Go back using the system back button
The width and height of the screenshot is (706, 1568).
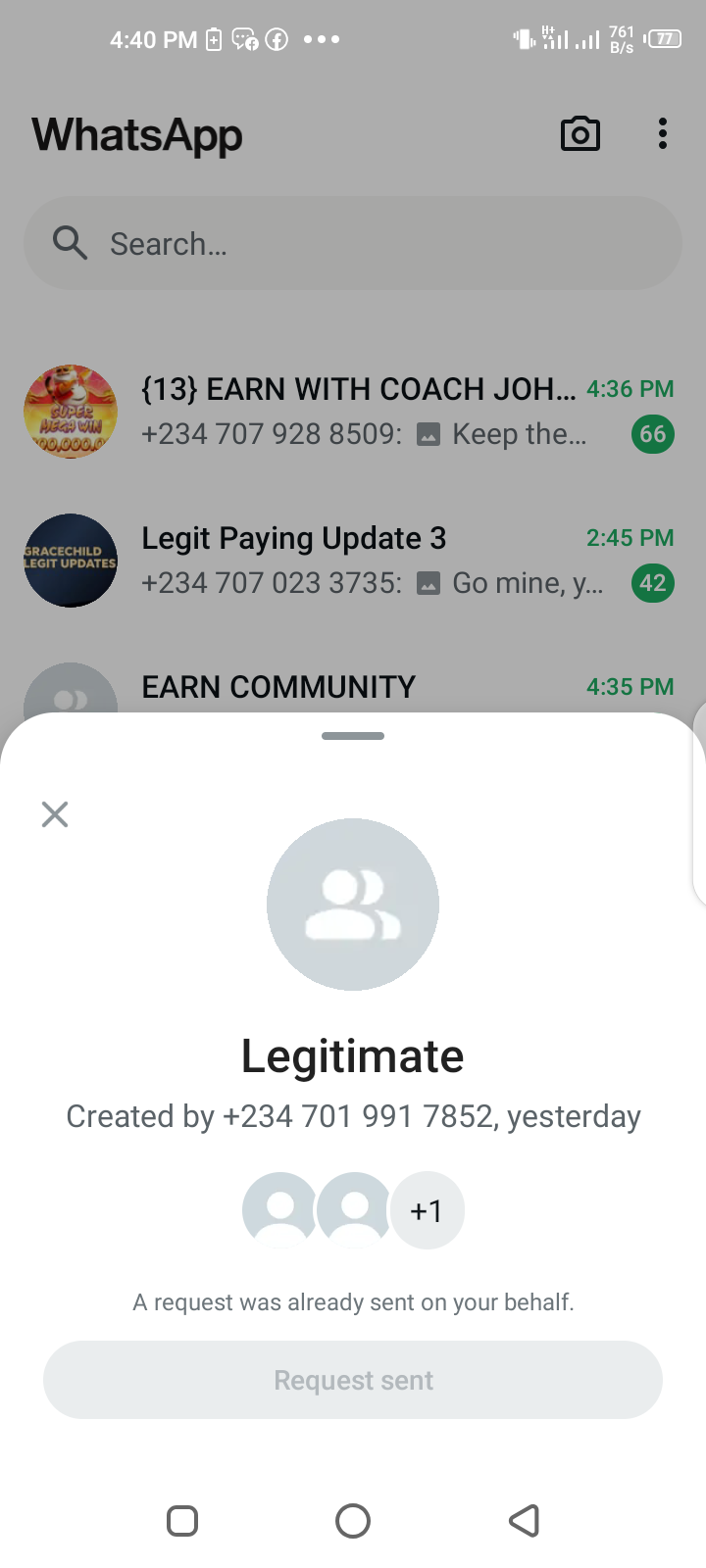(x=524, y=1521)
